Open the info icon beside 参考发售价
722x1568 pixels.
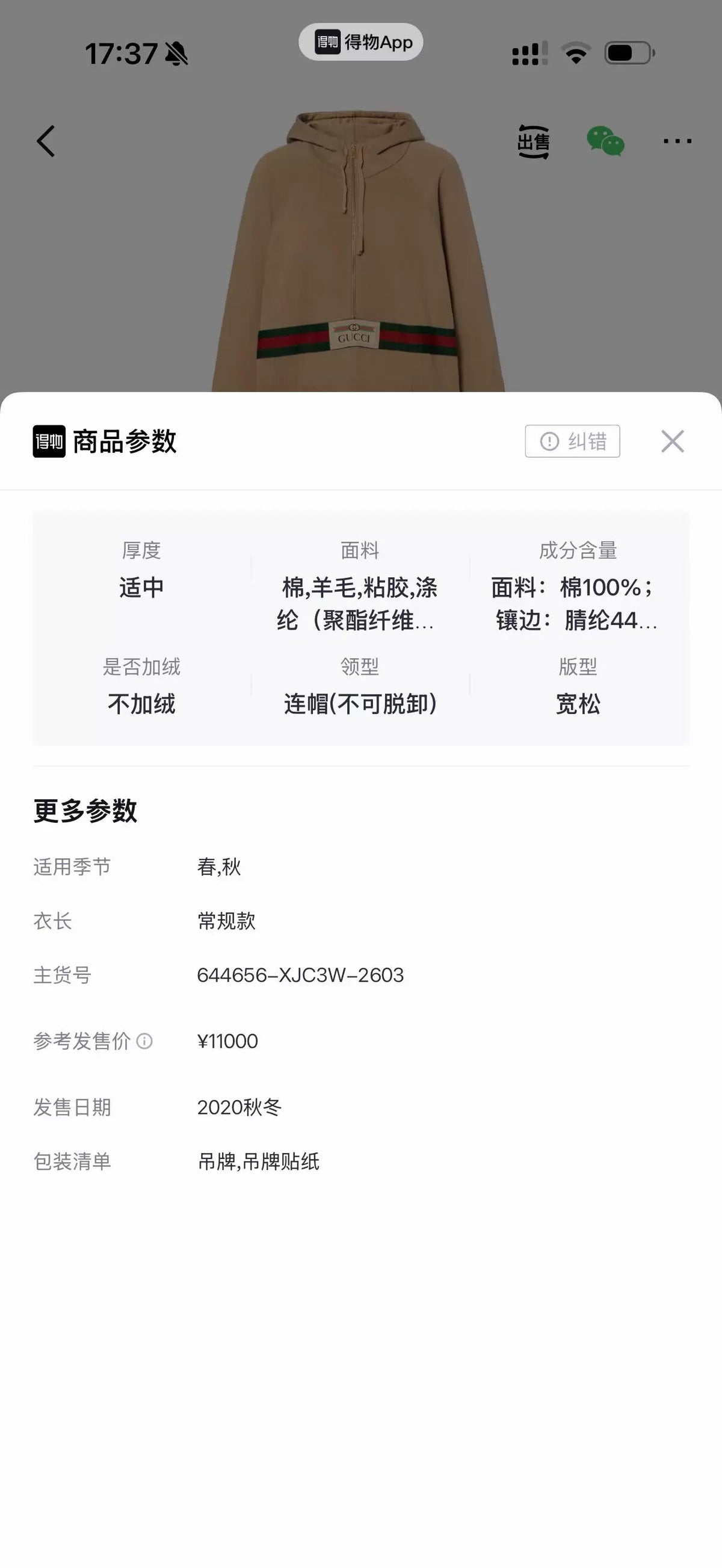[144, 1041]
